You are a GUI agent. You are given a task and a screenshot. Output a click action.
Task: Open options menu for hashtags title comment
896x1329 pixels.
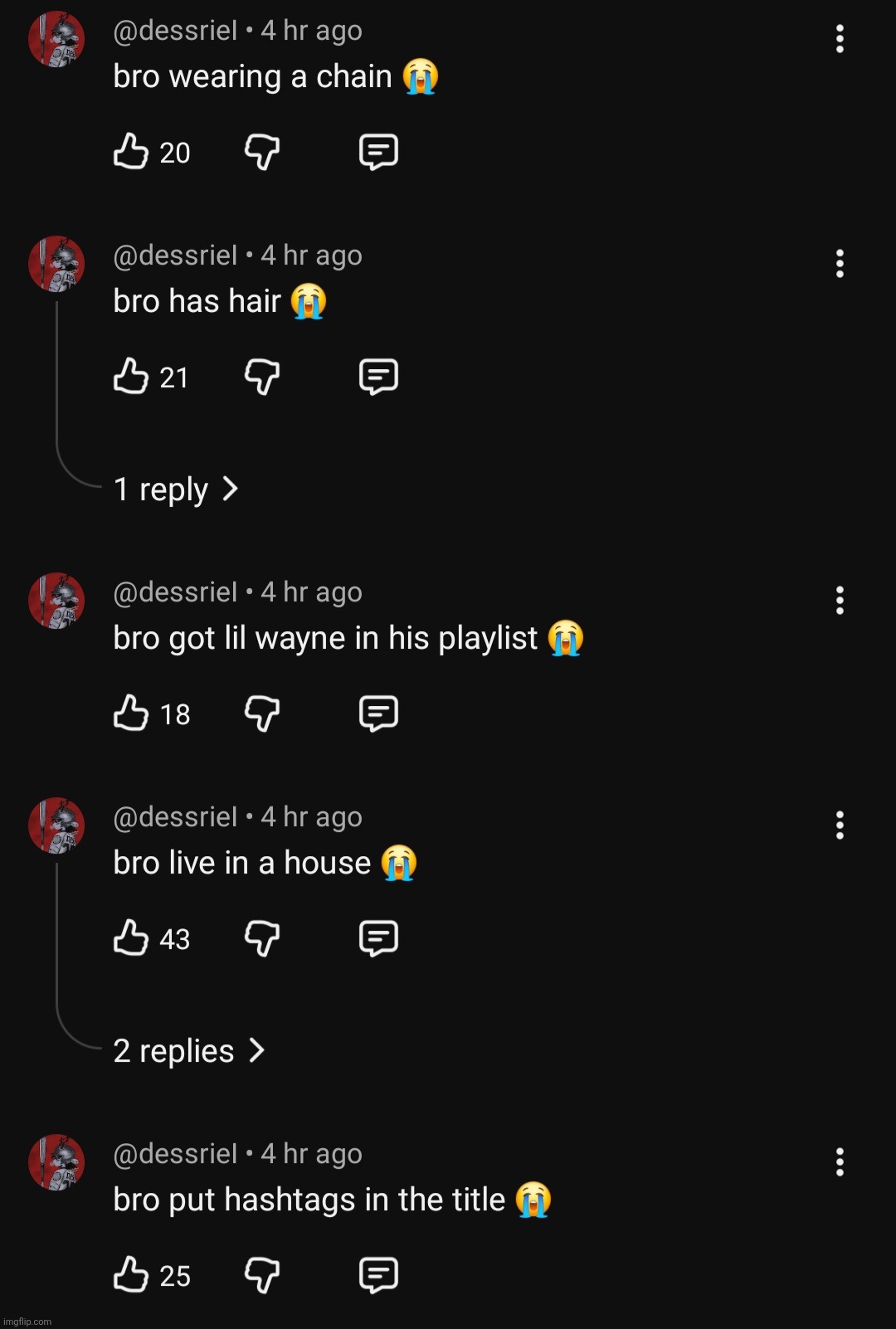840,1162
